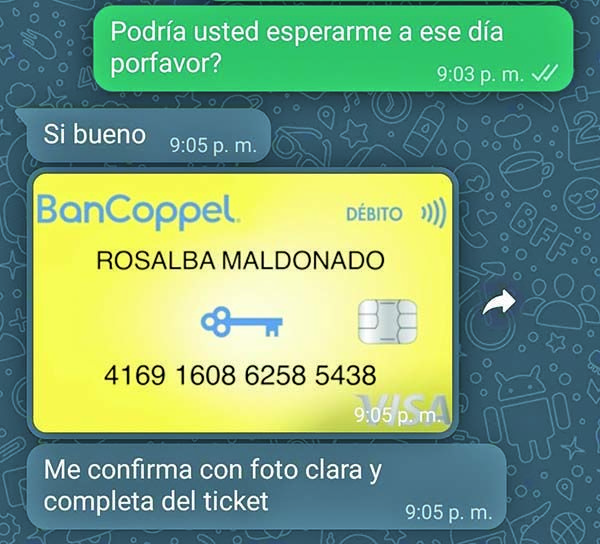Forward the card image using the arrow
The width and height of the screenshot is (600, 544).
(x=499, y=303)
